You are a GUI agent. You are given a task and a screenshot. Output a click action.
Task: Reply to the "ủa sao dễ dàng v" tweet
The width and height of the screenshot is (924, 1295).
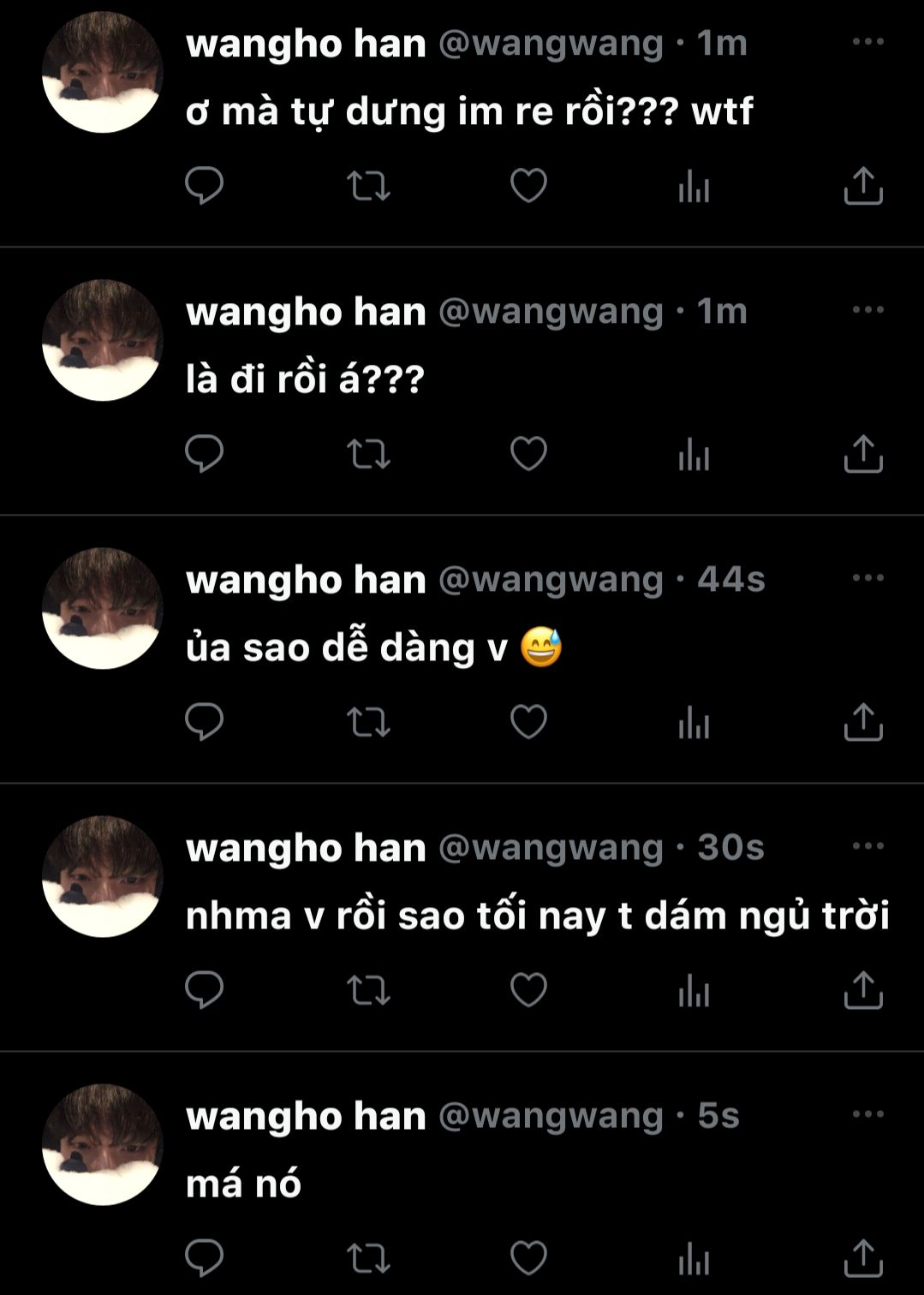[x=204, y=722]
